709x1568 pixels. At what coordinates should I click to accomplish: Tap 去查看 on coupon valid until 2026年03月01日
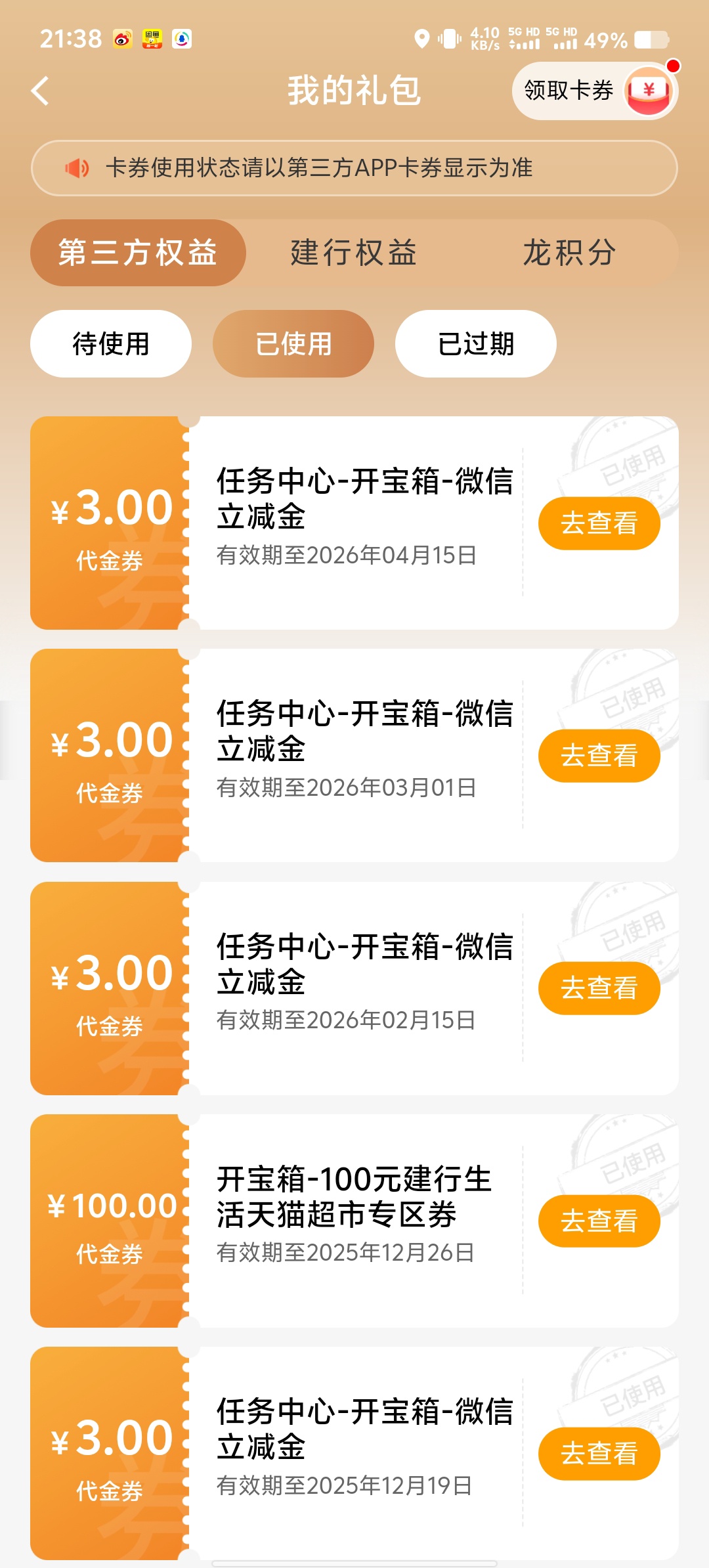click(599, 755)
